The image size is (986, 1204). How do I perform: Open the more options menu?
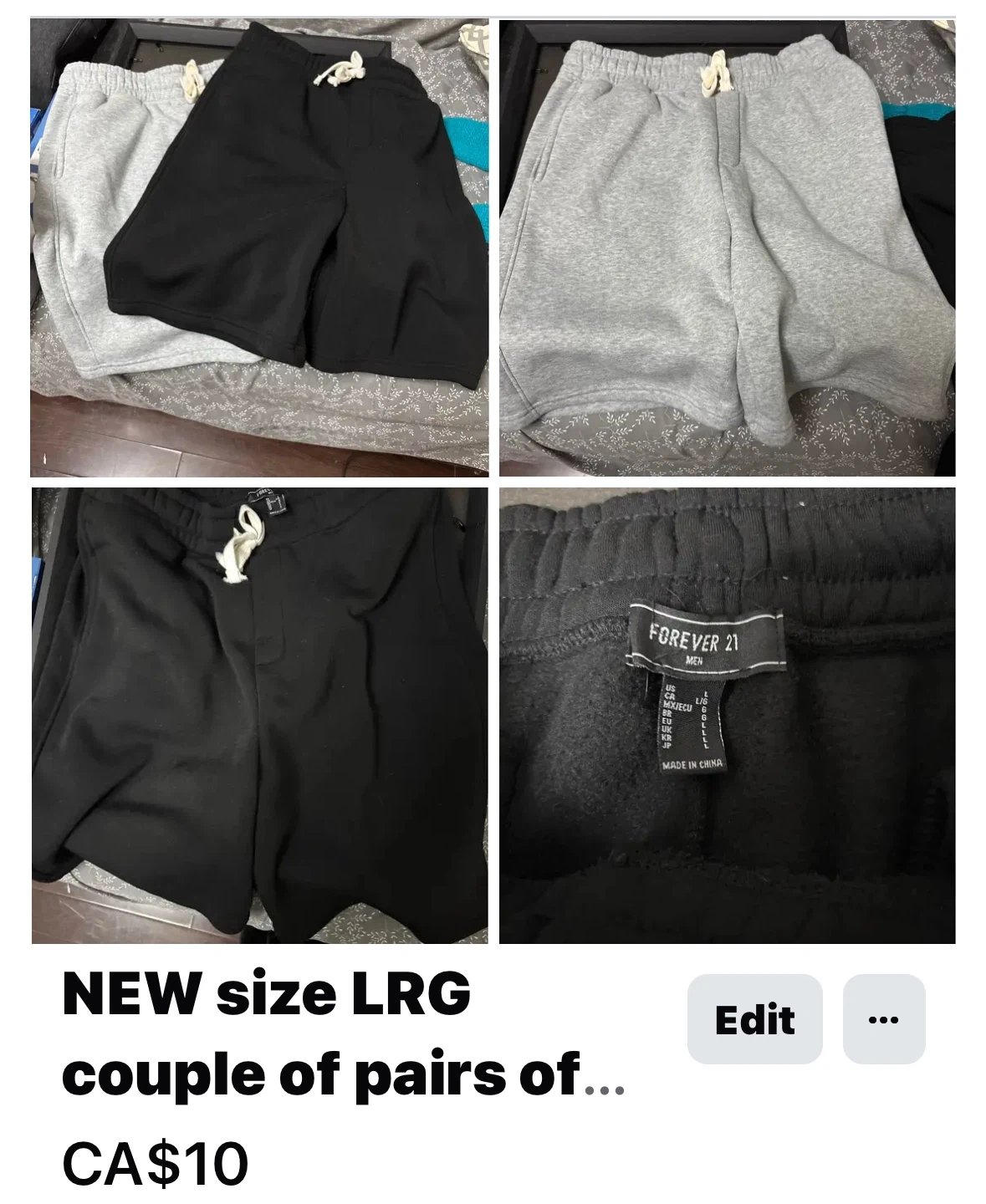883,1019
